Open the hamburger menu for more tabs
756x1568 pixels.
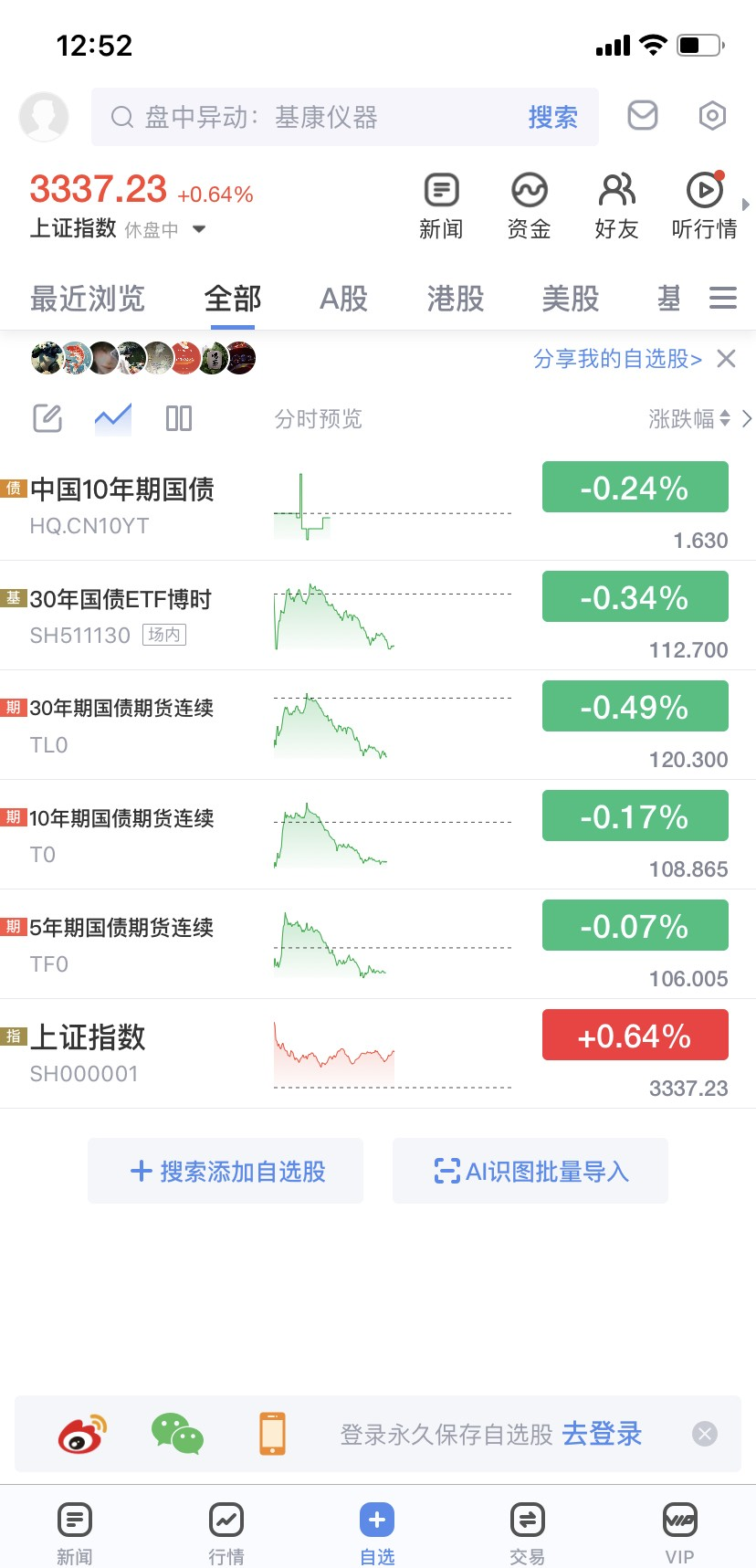[x=722, y=298]
